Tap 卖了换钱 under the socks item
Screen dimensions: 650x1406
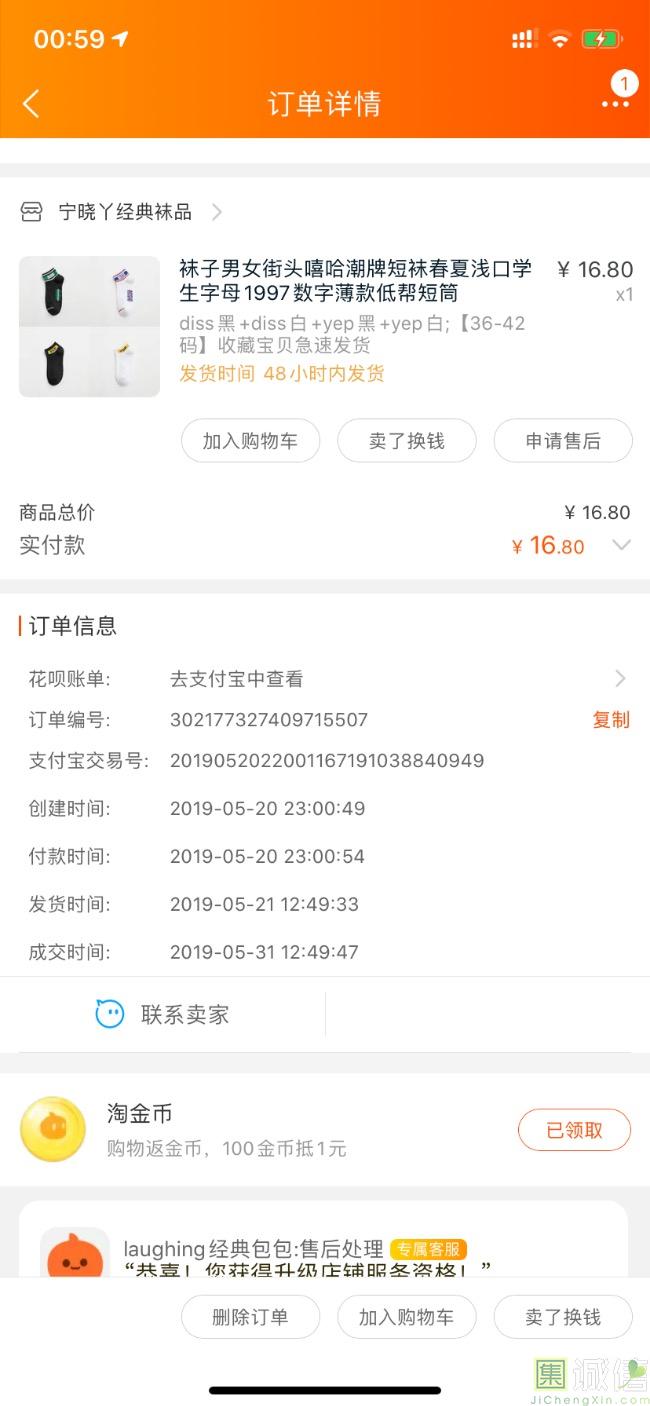(x=406, y=441)
